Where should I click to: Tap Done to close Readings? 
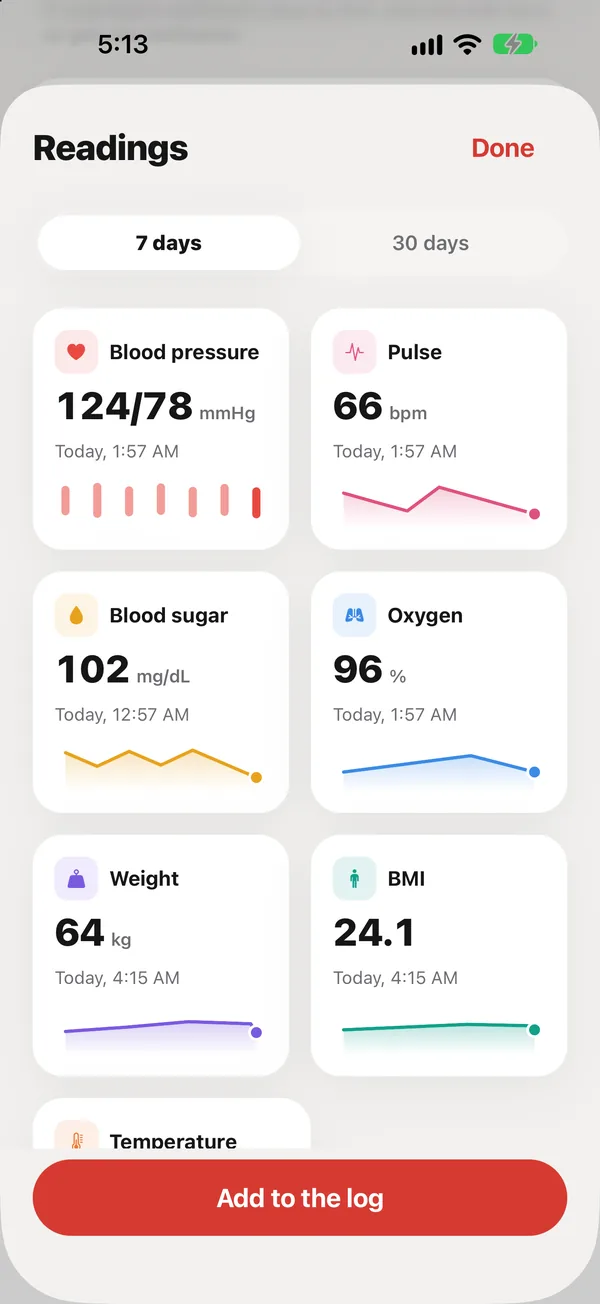[x=502, y=148]
